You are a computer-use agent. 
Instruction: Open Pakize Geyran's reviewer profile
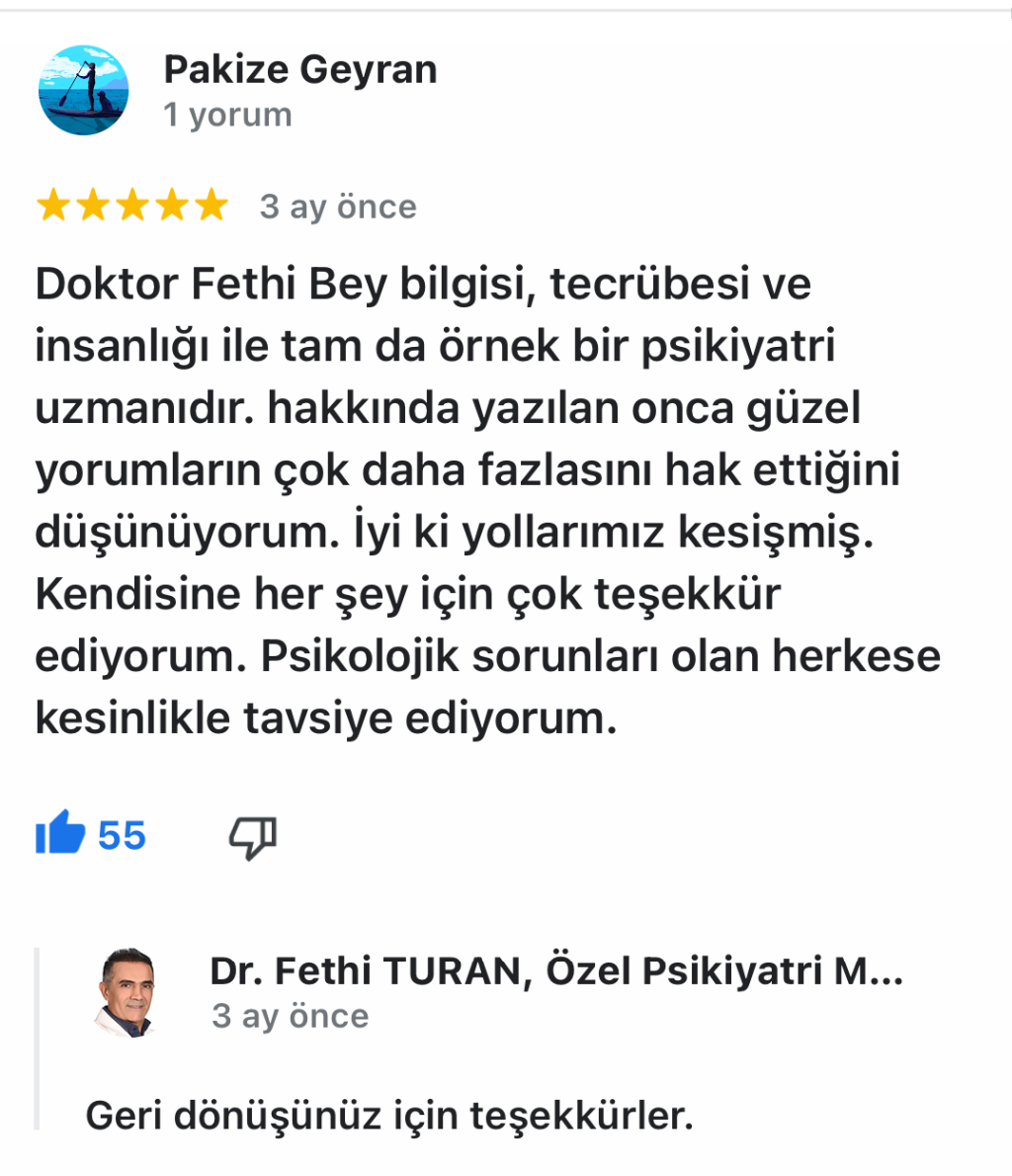pos(299,70)
